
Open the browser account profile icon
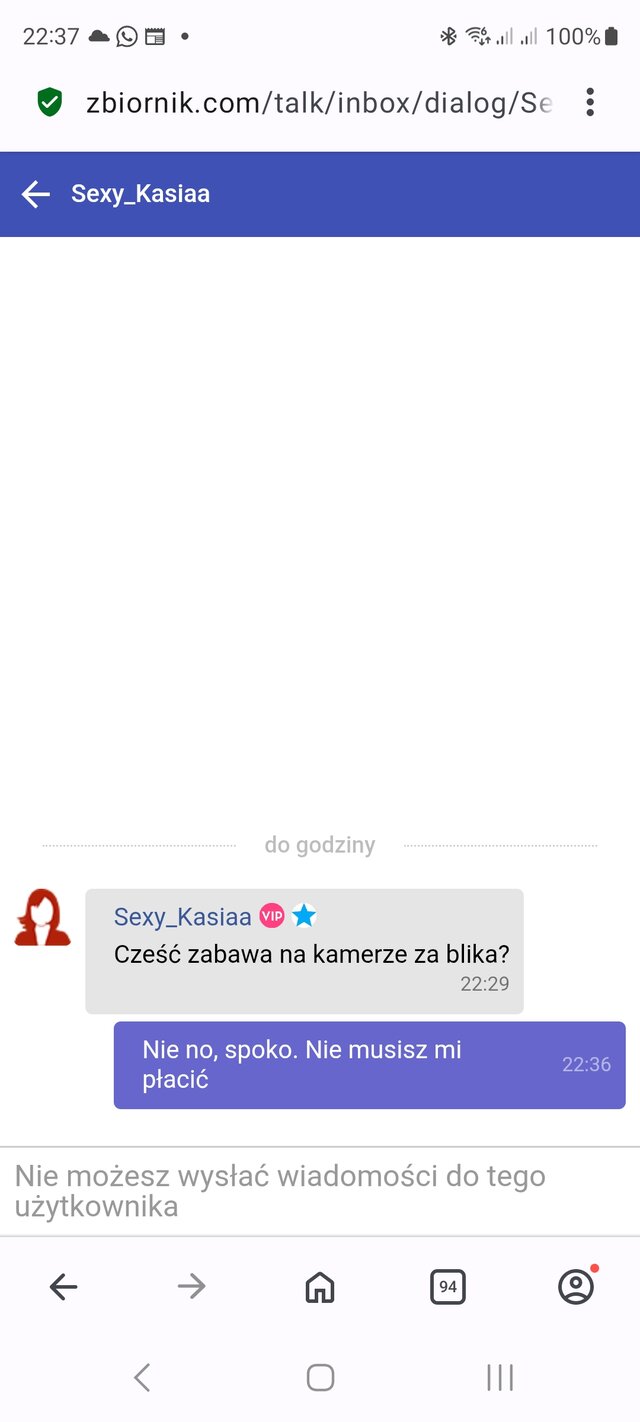(576, 1287)
